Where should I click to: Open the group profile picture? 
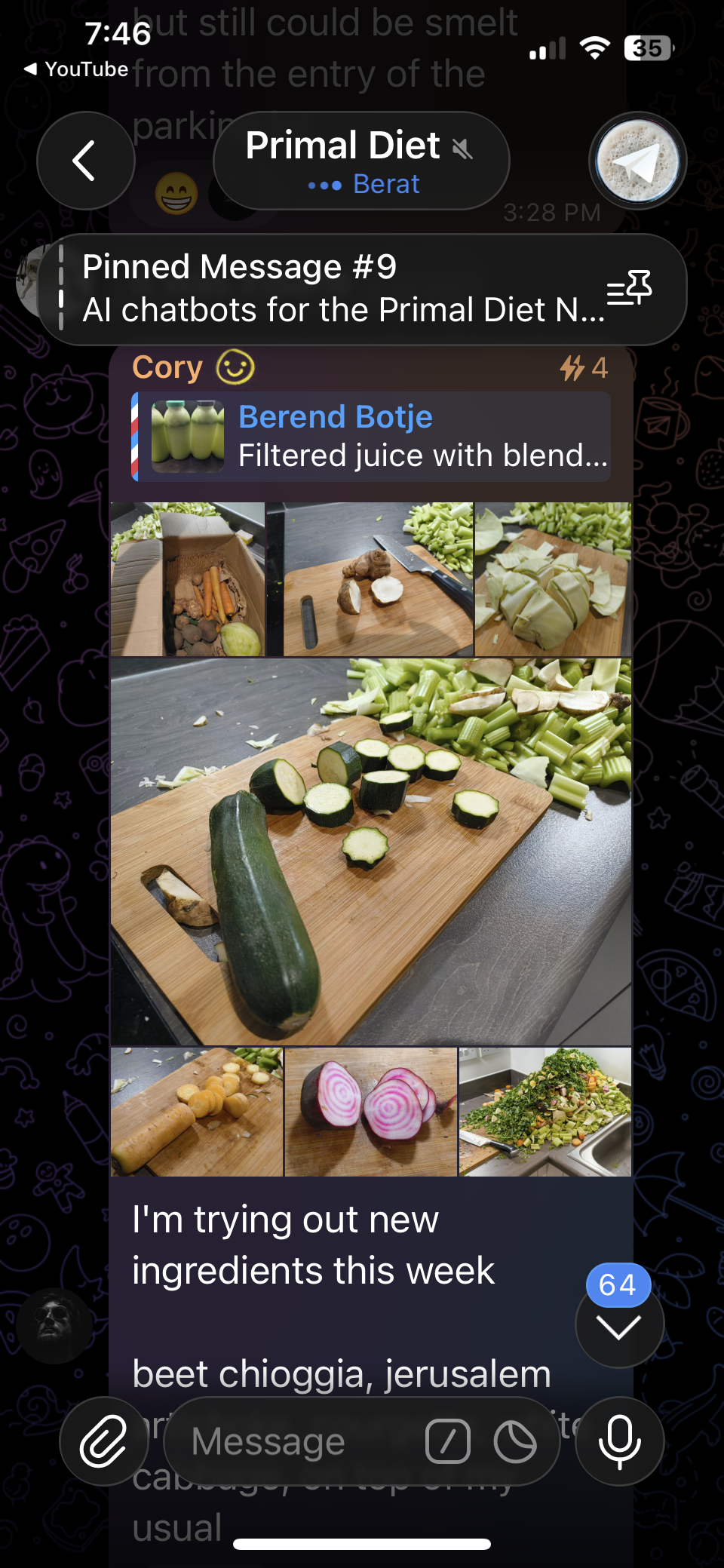point(637,161)
